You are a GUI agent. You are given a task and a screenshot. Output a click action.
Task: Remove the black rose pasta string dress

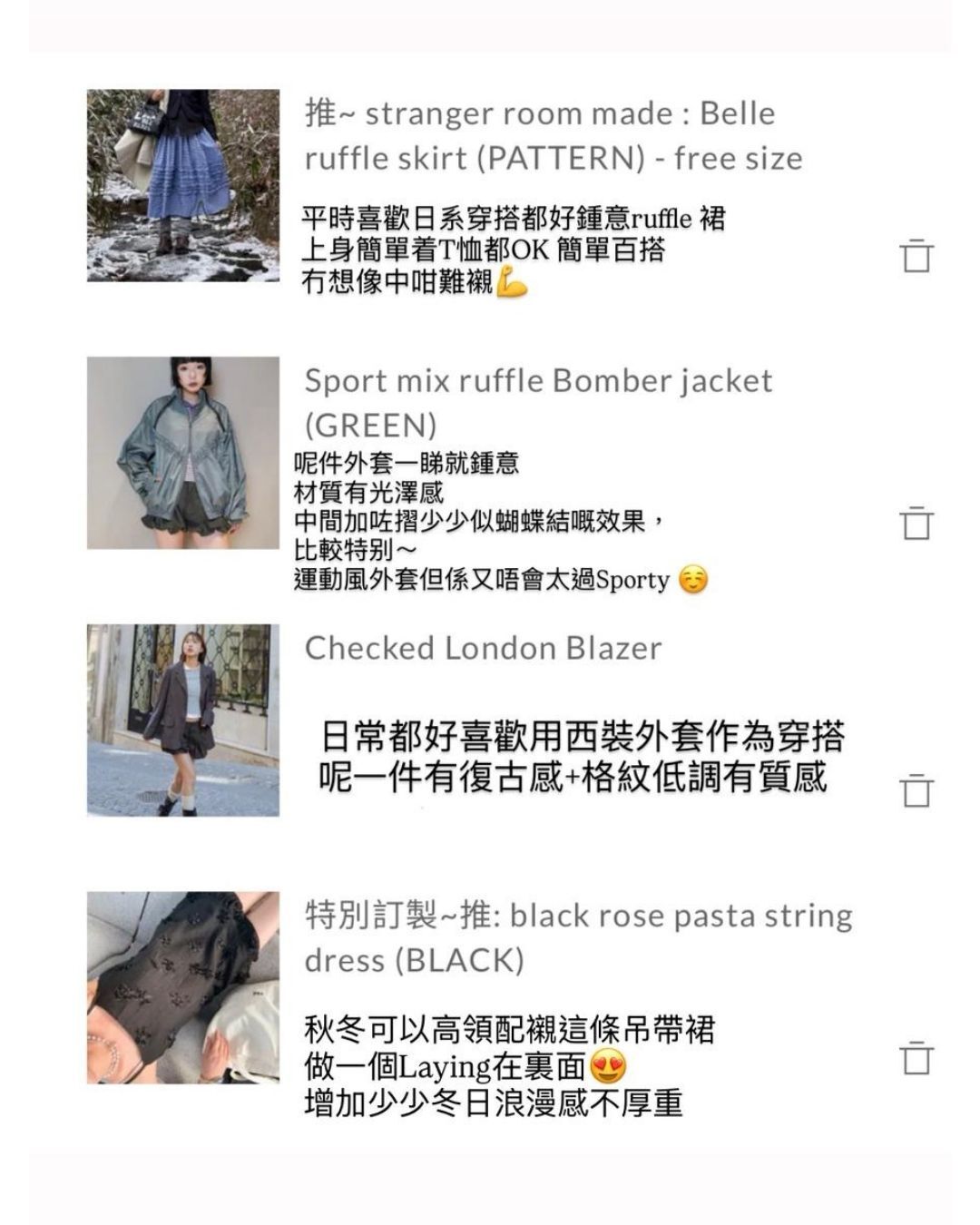point(916,1058)
